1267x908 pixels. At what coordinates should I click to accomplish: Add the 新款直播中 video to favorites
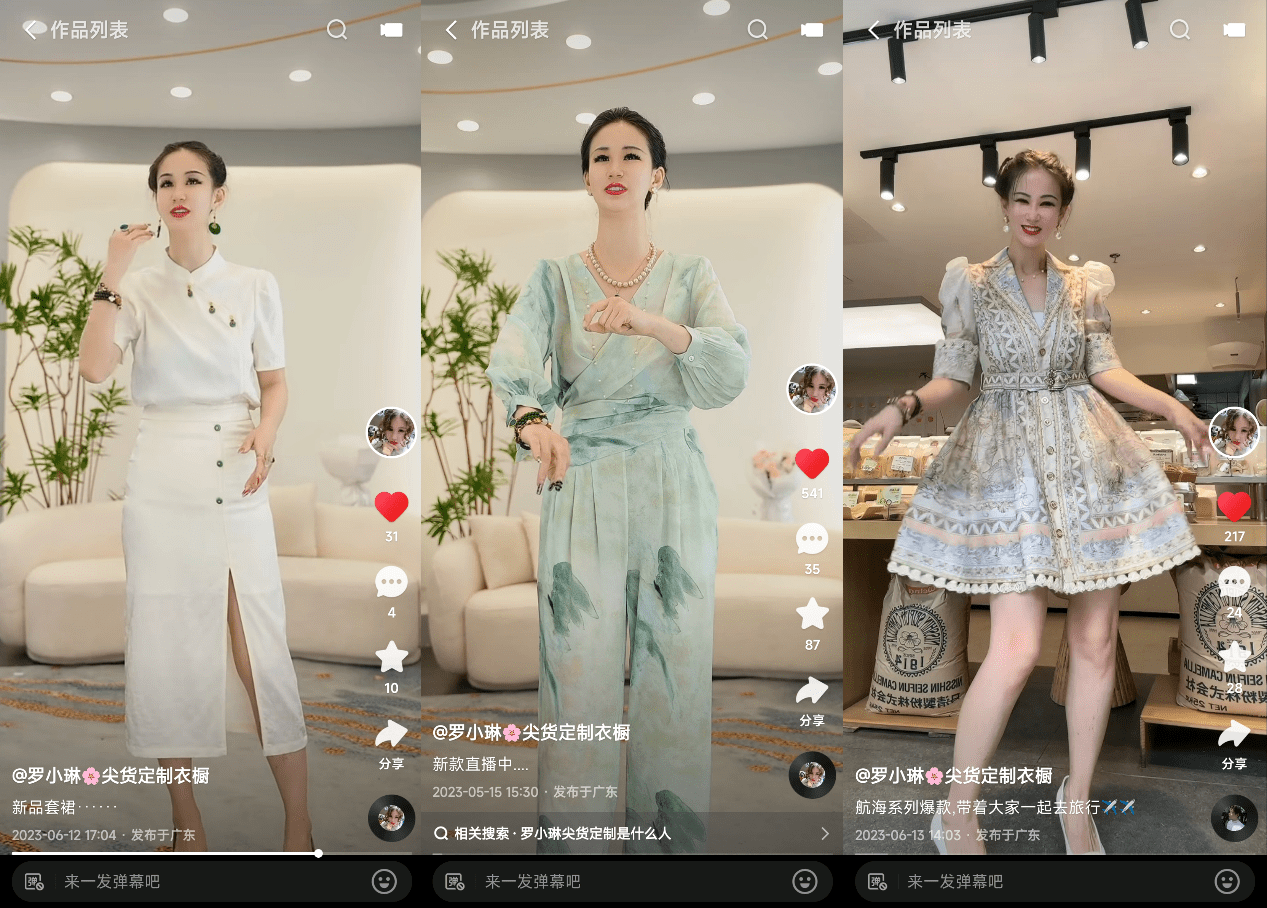pyautogui.click(x=812, y=614)
